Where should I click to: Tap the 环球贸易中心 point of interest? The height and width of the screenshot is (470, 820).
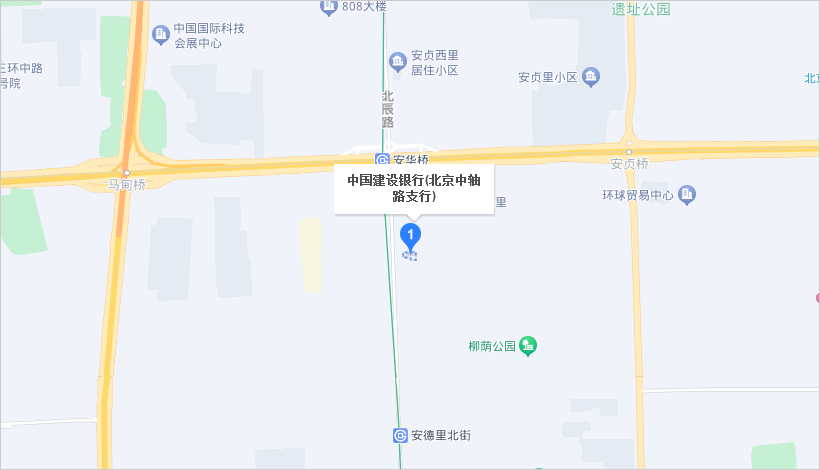pos(687,195)
